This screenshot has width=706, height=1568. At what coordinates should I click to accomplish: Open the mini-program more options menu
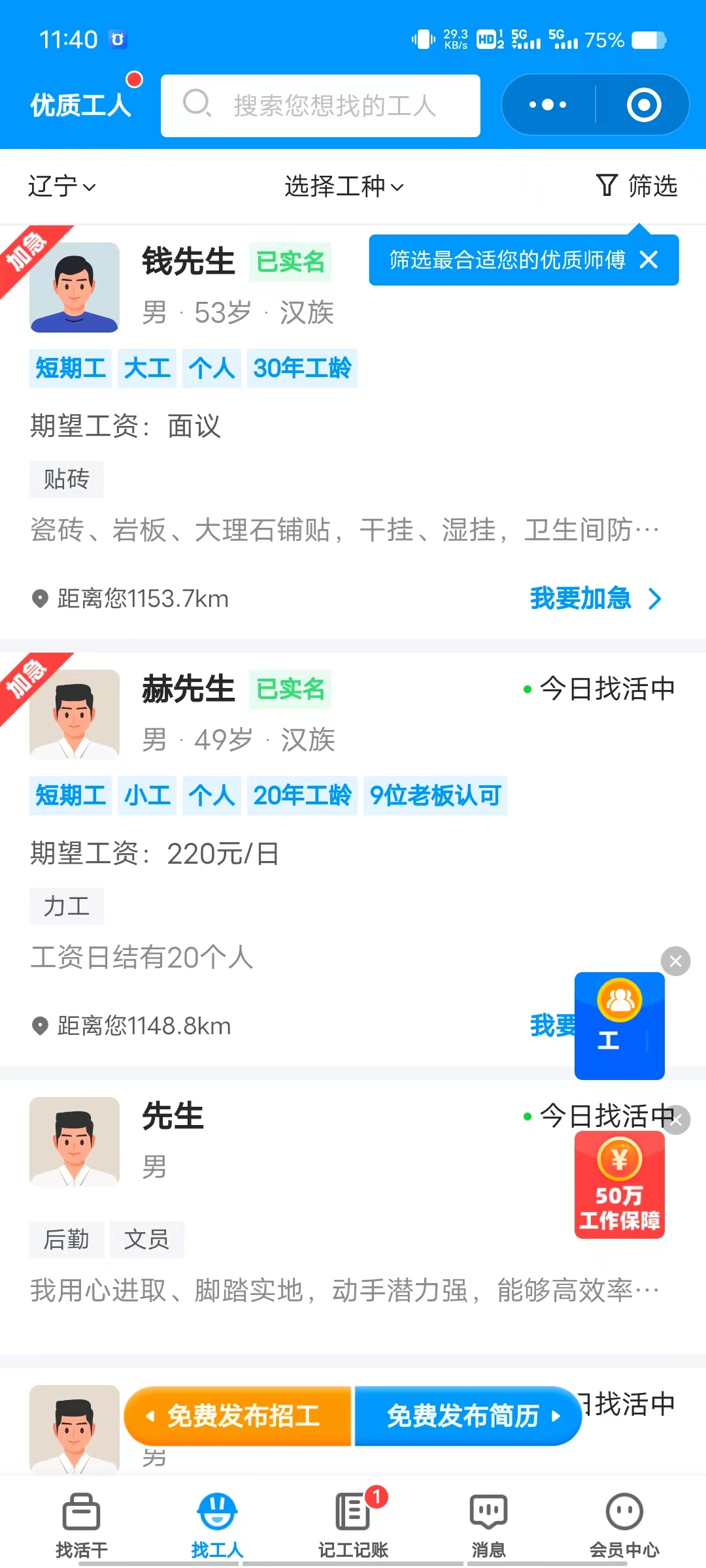pos(548,105)
